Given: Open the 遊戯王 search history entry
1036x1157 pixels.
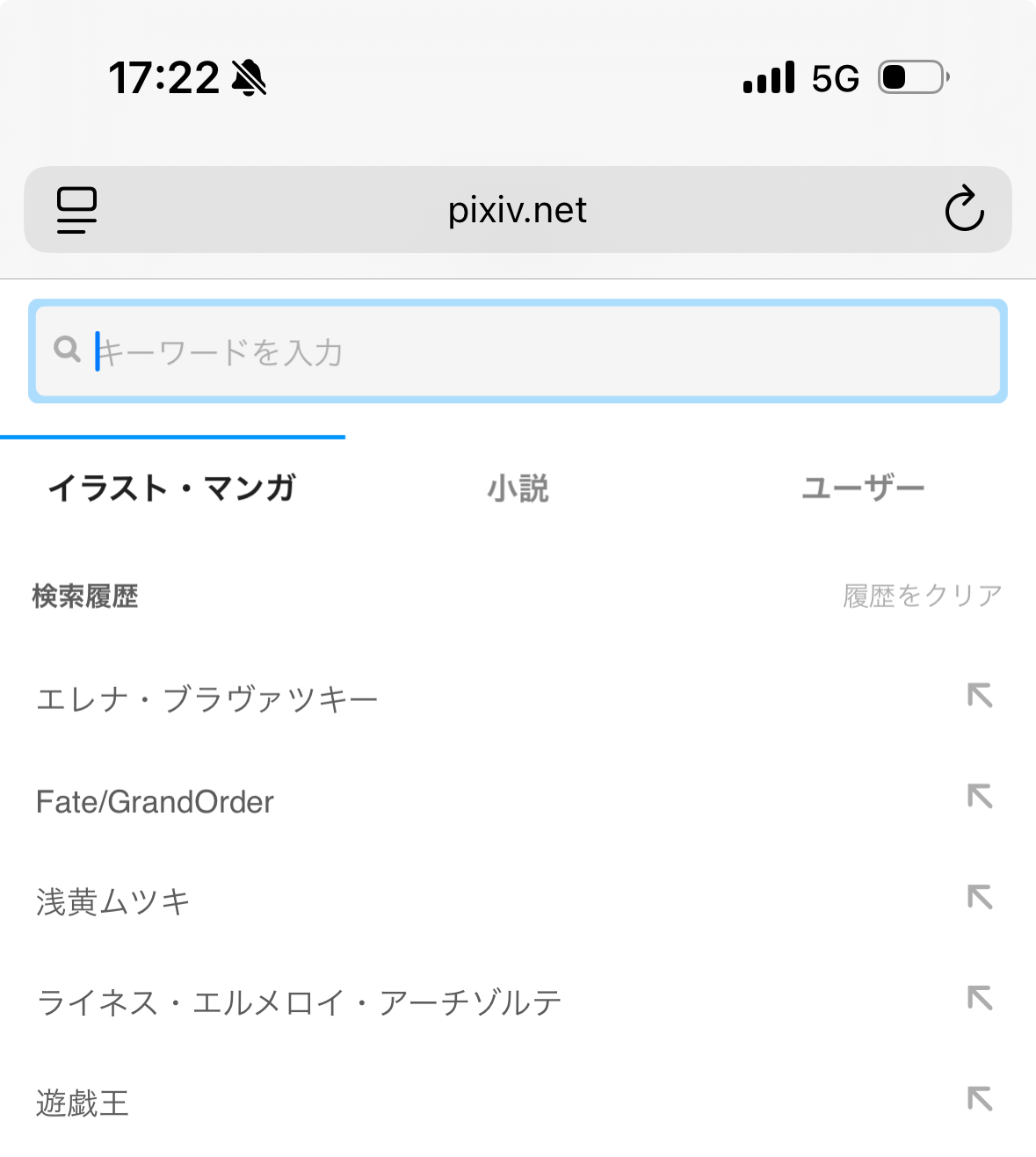Looking at the screenshot, I should (83, 1103).
